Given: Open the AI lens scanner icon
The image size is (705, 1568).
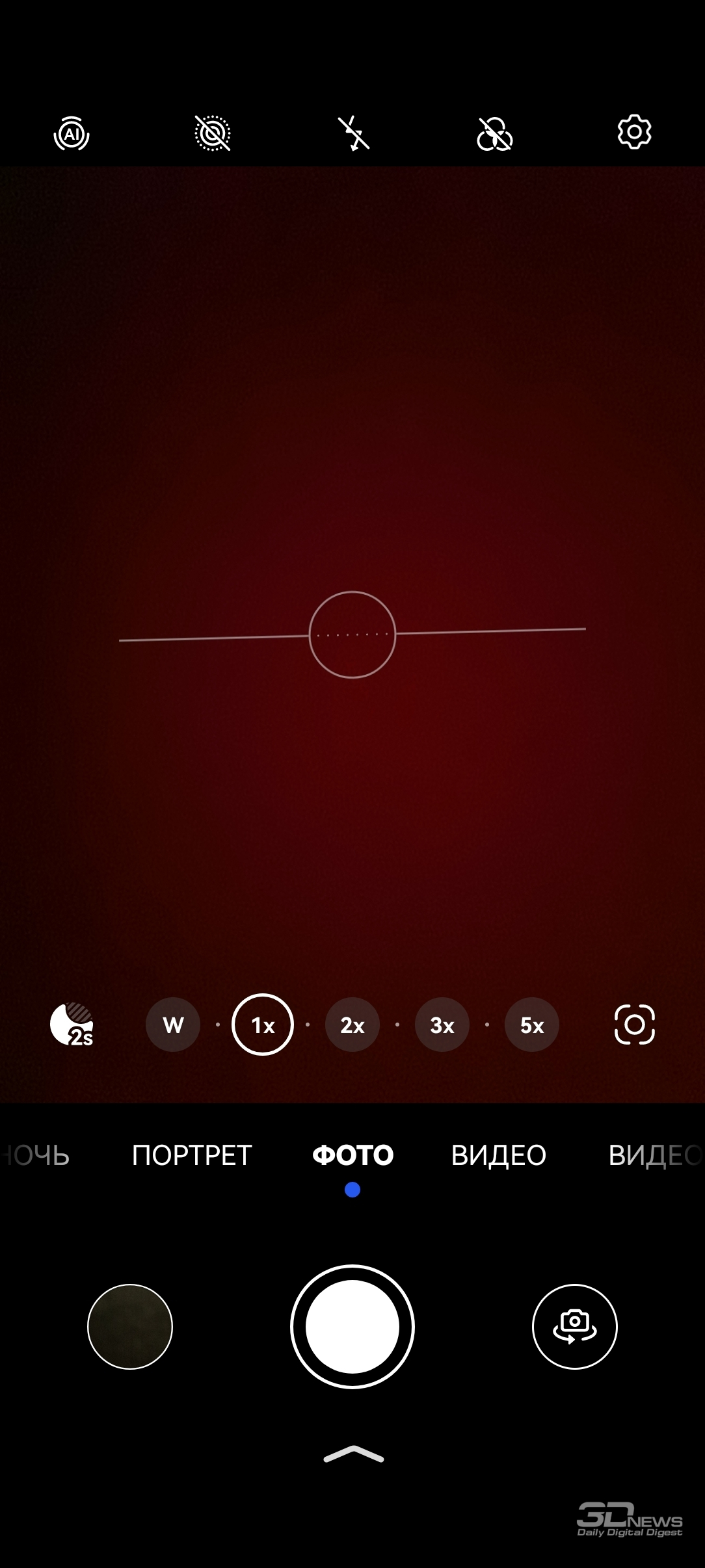Looking at the screenshot, I should [634, 1025].
